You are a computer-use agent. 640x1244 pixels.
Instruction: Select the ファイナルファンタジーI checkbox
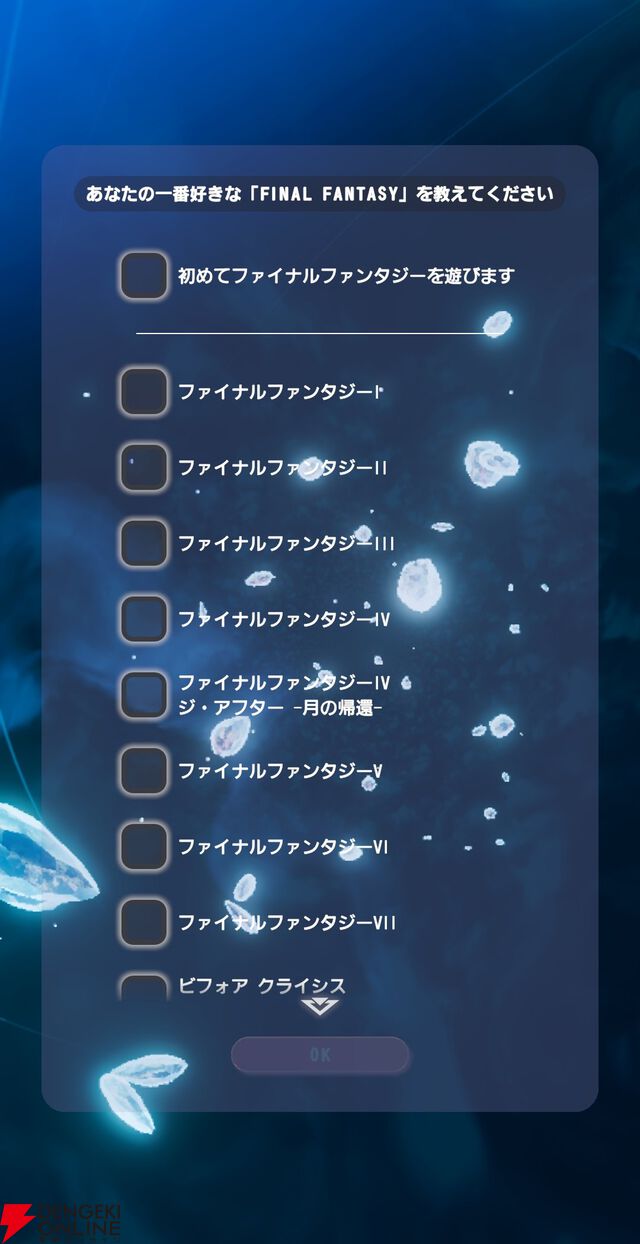coord(143,392)
